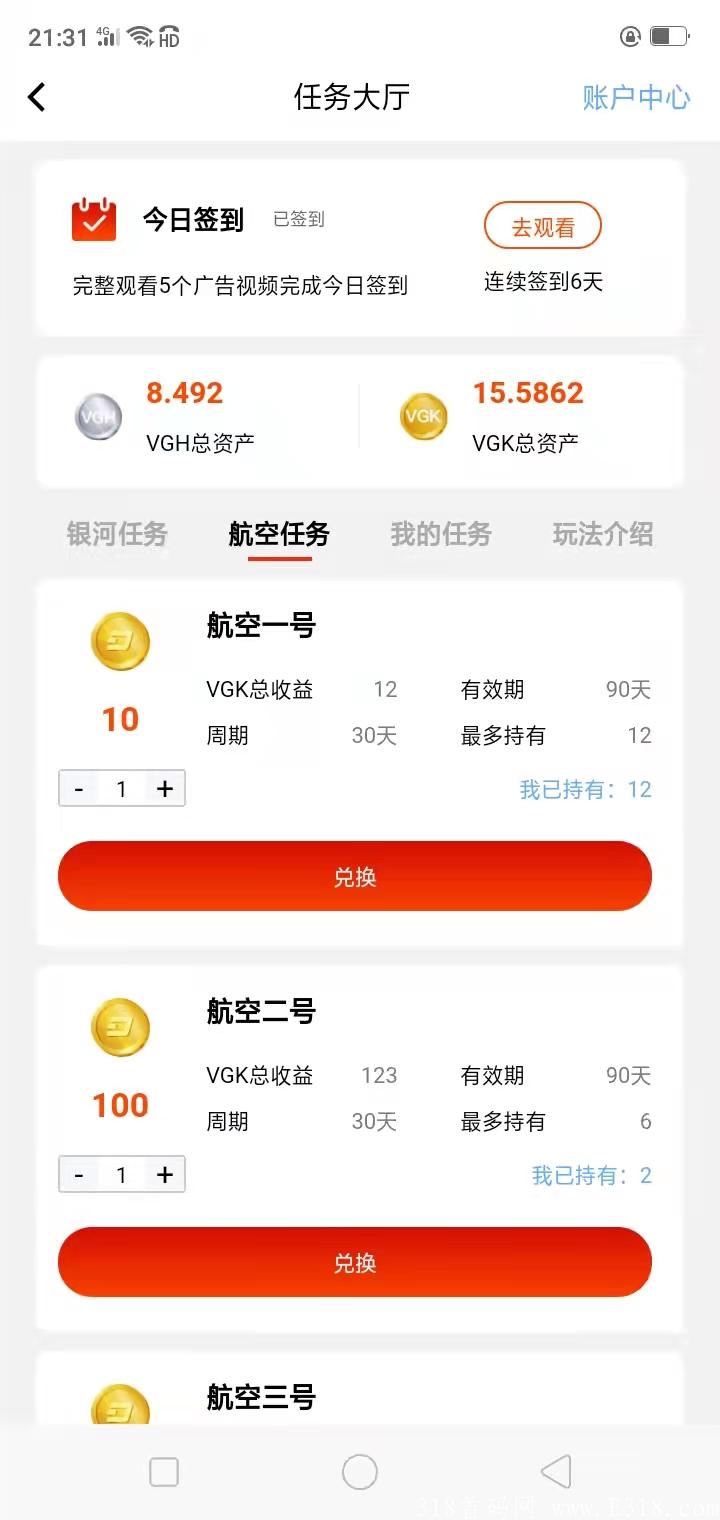Increase 航空一号 quantity with plus button
The image size is (720, 1520).
point(164,788)
